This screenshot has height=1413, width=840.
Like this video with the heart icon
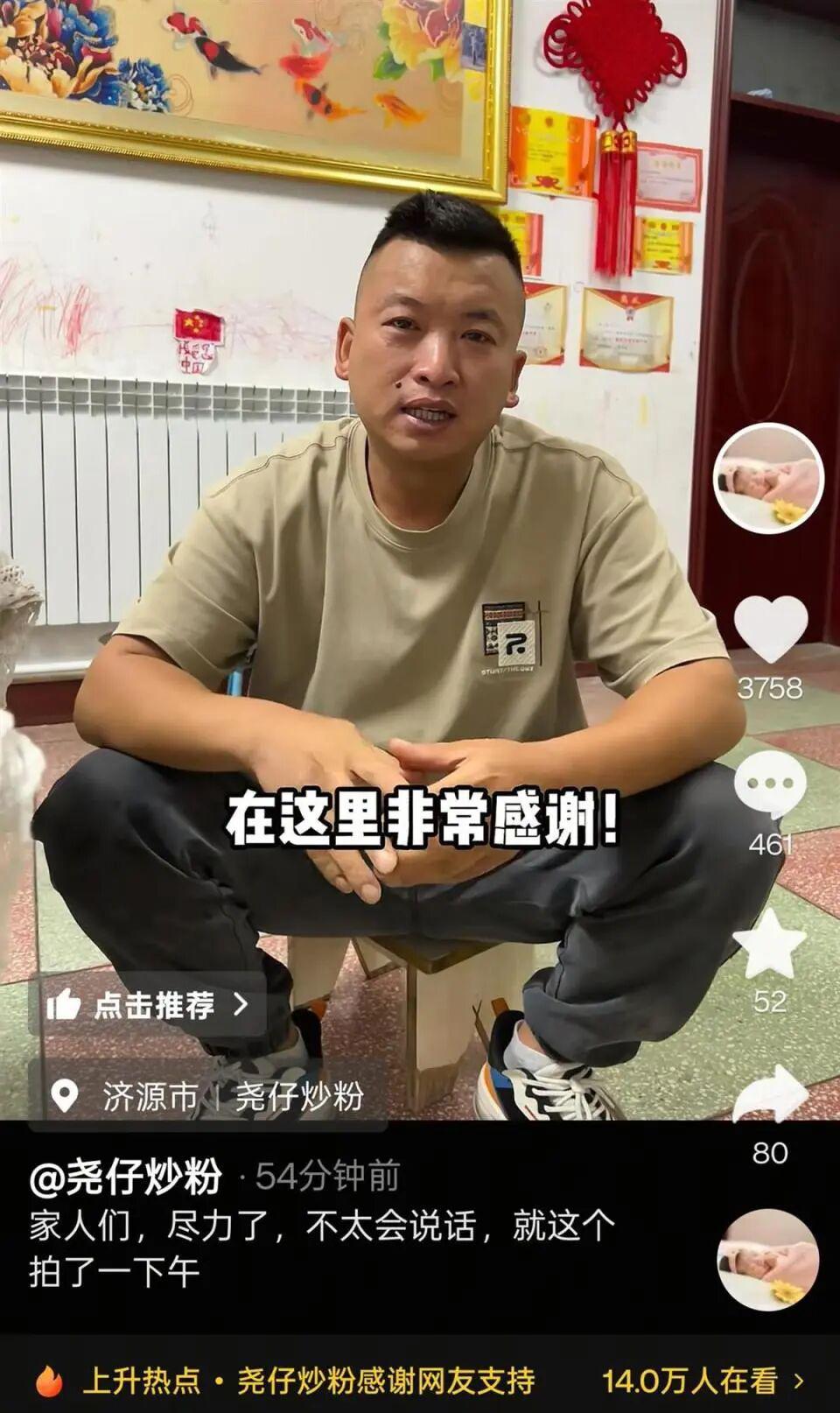point(769,627)
